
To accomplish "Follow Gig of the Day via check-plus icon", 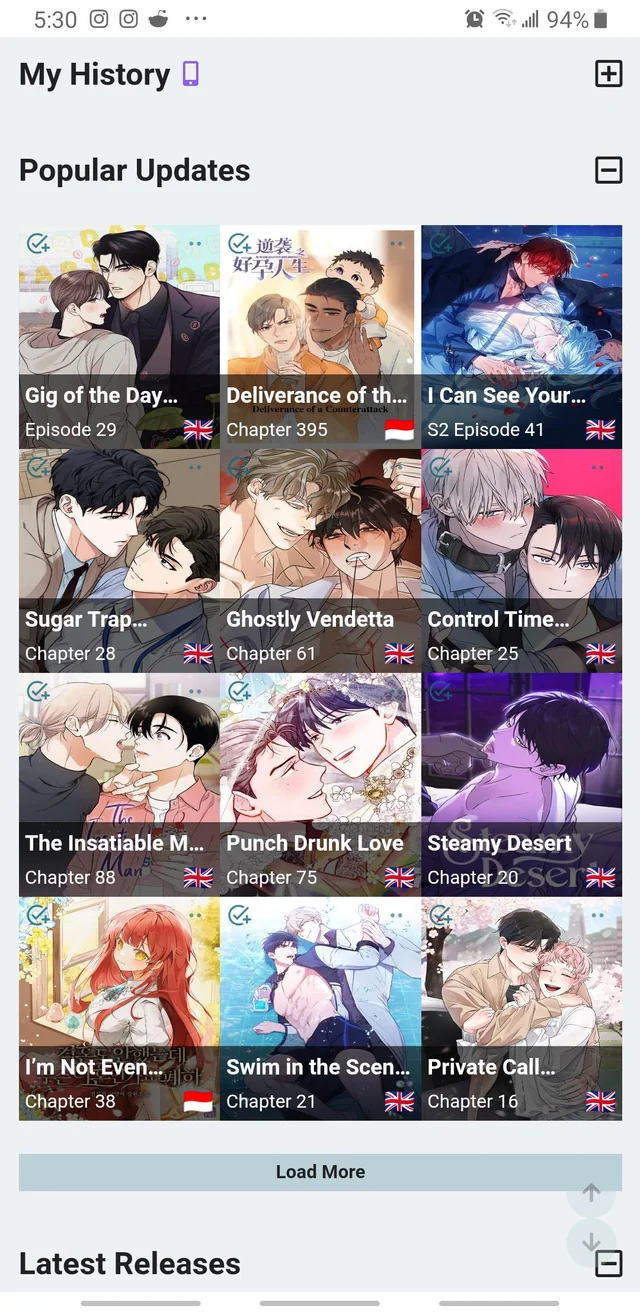I will pos(38,243).
